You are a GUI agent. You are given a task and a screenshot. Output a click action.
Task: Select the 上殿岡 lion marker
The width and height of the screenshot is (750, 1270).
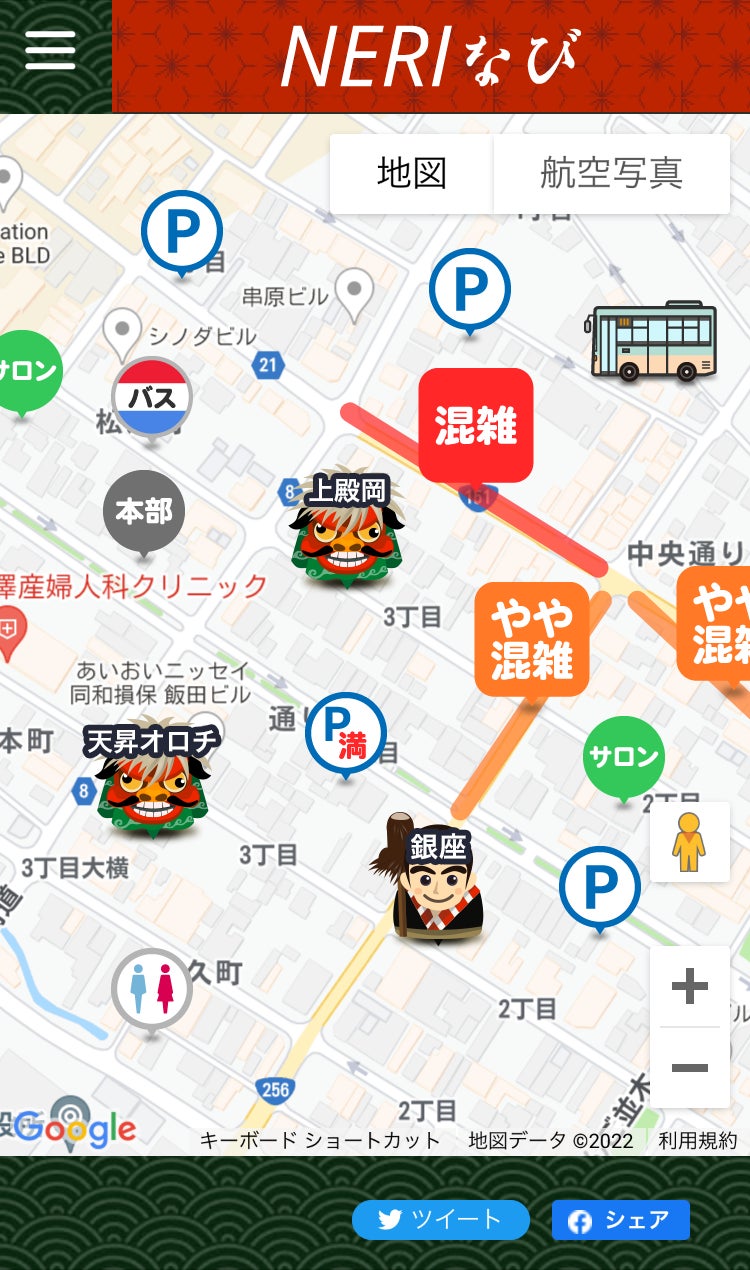pyautogui.click(x=346, y=532)
